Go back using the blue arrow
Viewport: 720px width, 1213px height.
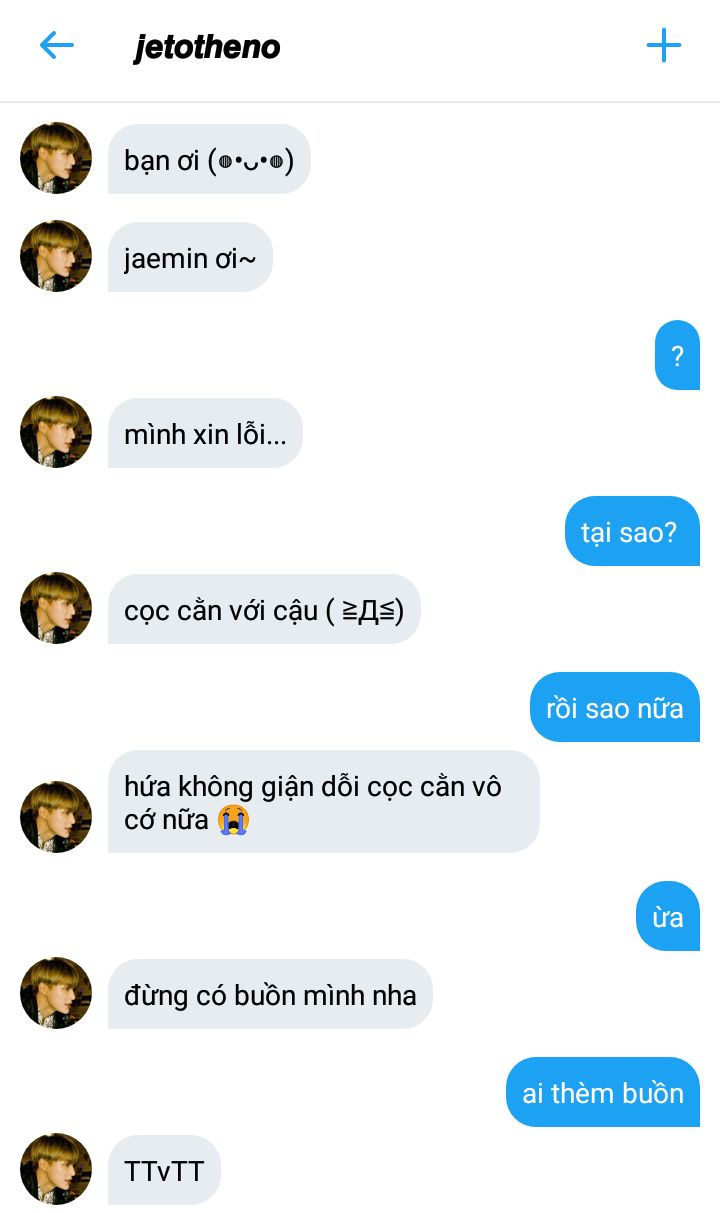click(x=57, y=45)
